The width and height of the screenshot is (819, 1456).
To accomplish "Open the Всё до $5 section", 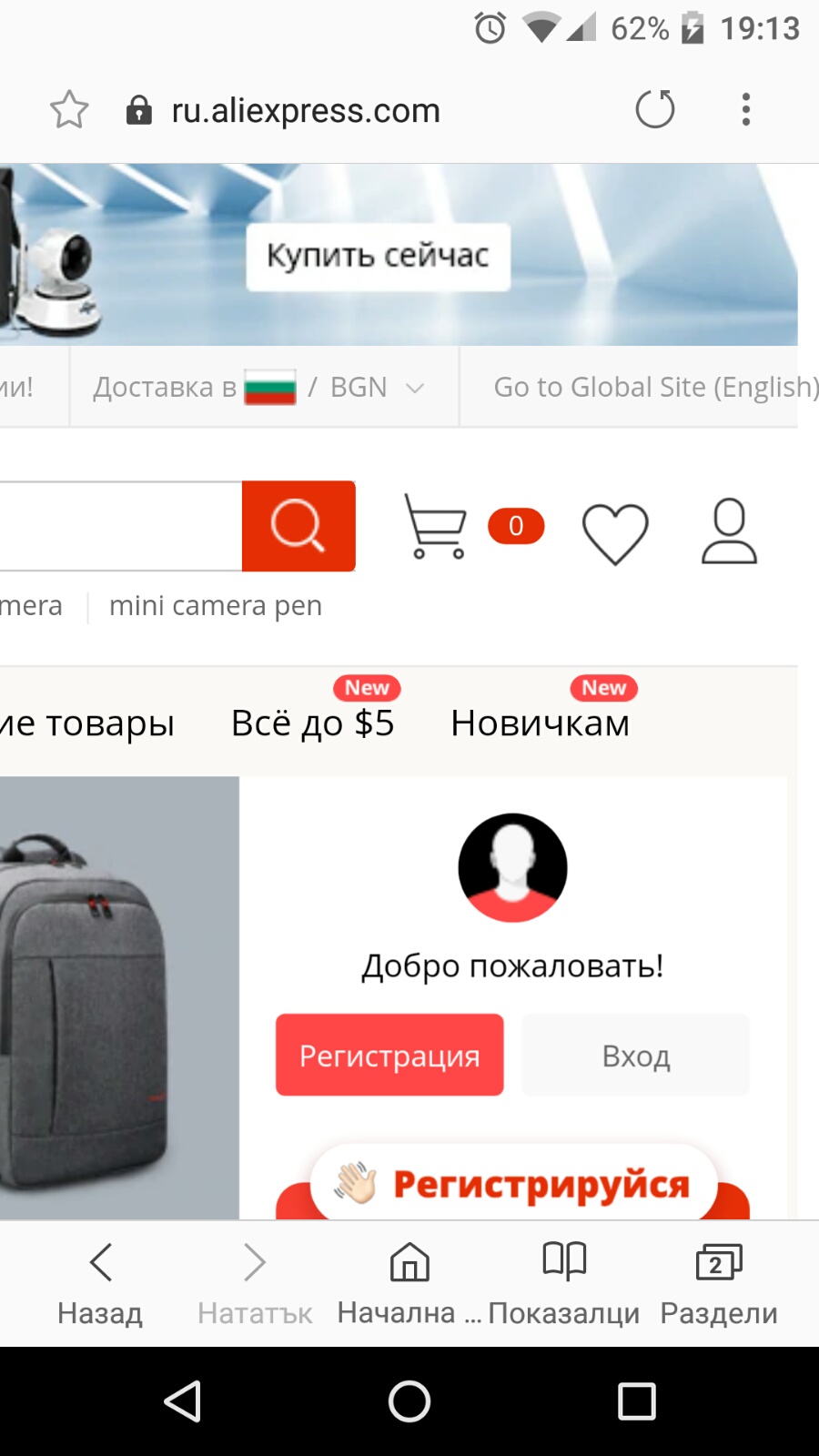I will (312, 723).
